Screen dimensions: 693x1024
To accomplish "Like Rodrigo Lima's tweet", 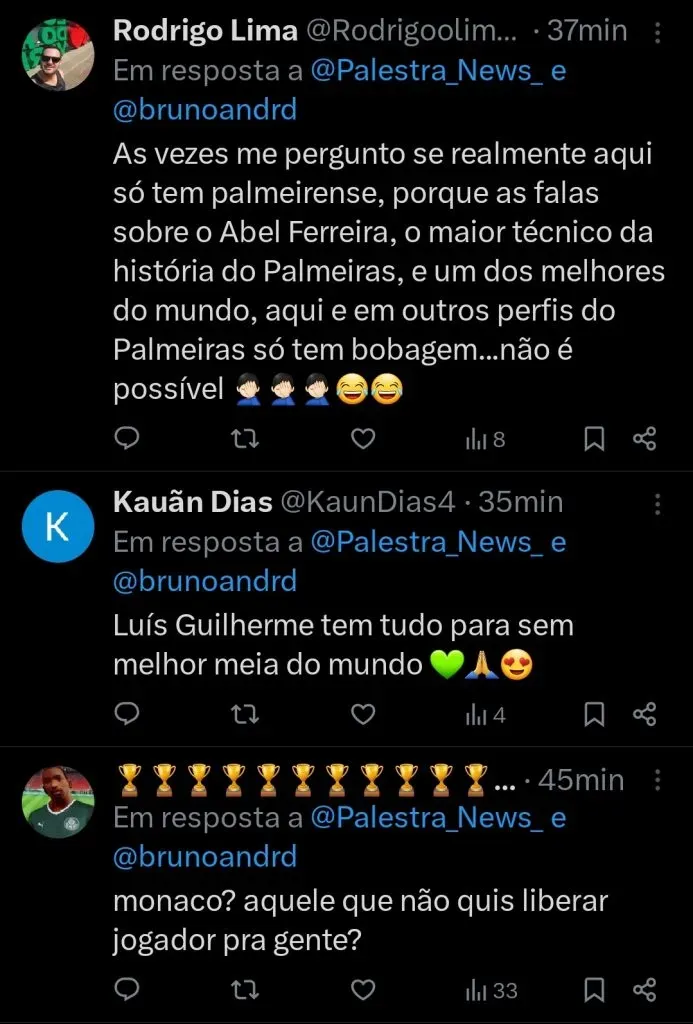I will pyautogui.click(x=364, y=438).
